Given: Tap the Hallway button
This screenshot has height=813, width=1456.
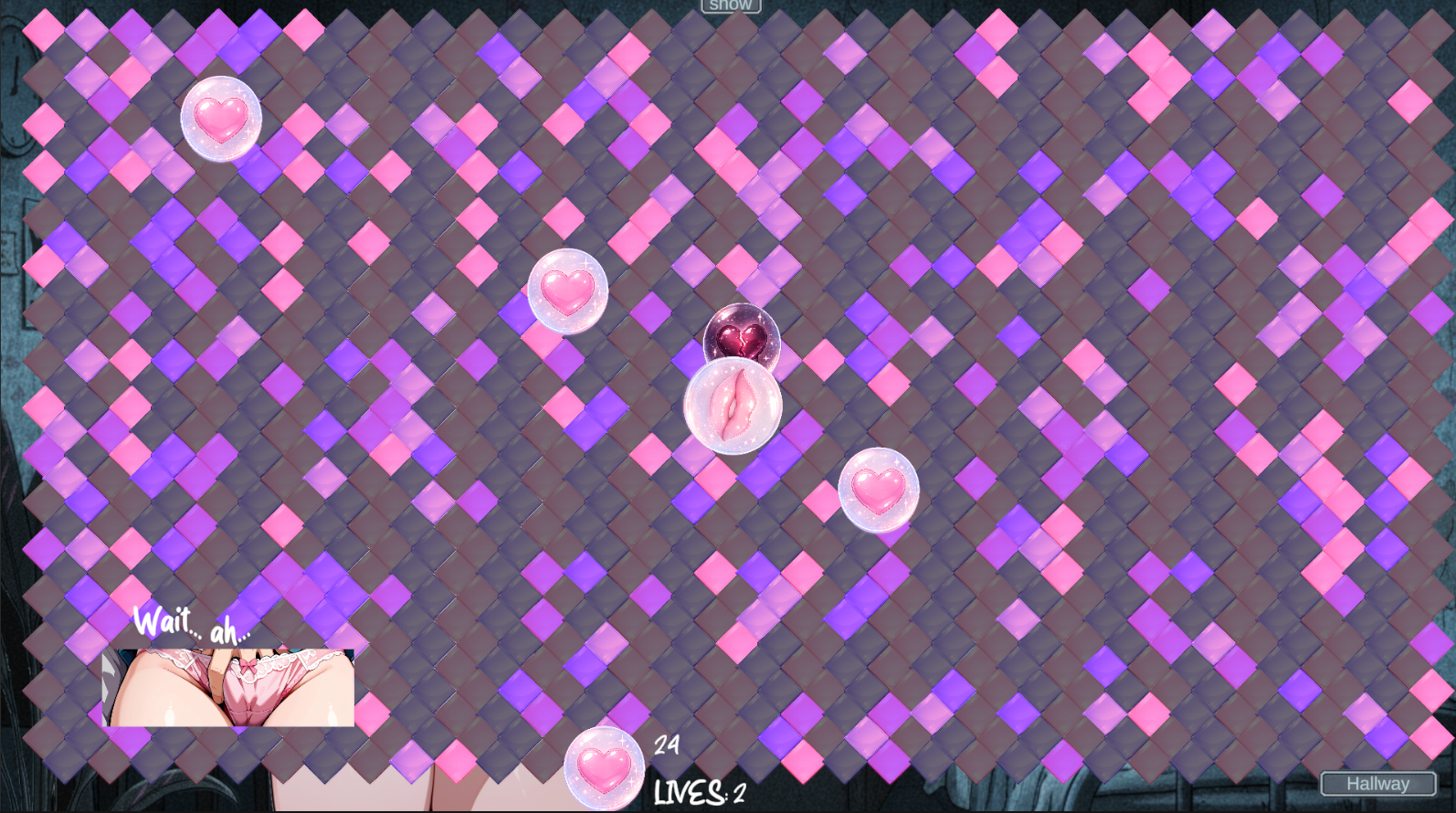Looking at the screenshot, I should pyautogui.click(x=1377, y=784).
